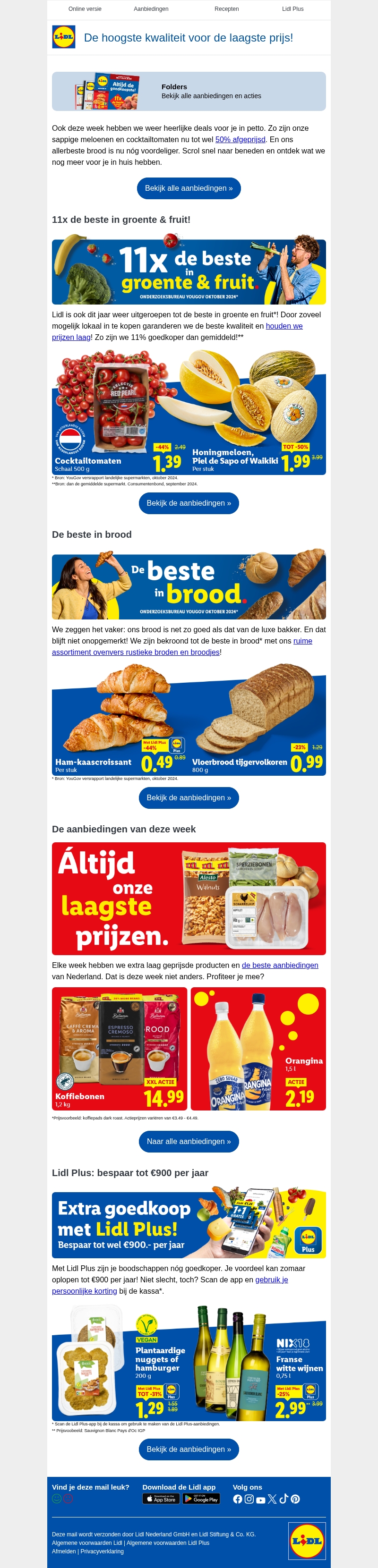378x1568 pixels.
Task: Open the Recepten link
Action: coord(226,9)
